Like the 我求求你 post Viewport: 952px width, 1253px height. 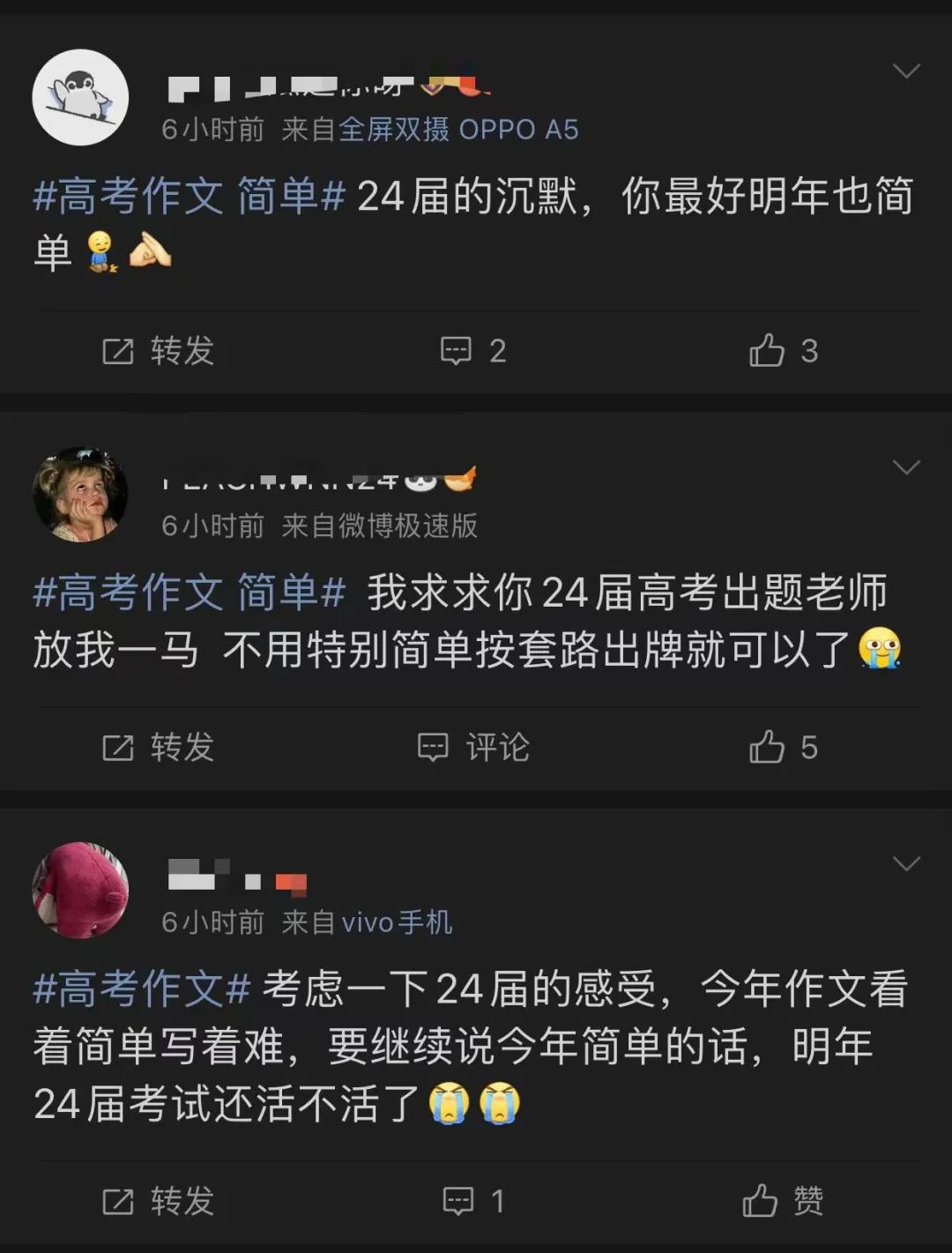click(783, 748)
